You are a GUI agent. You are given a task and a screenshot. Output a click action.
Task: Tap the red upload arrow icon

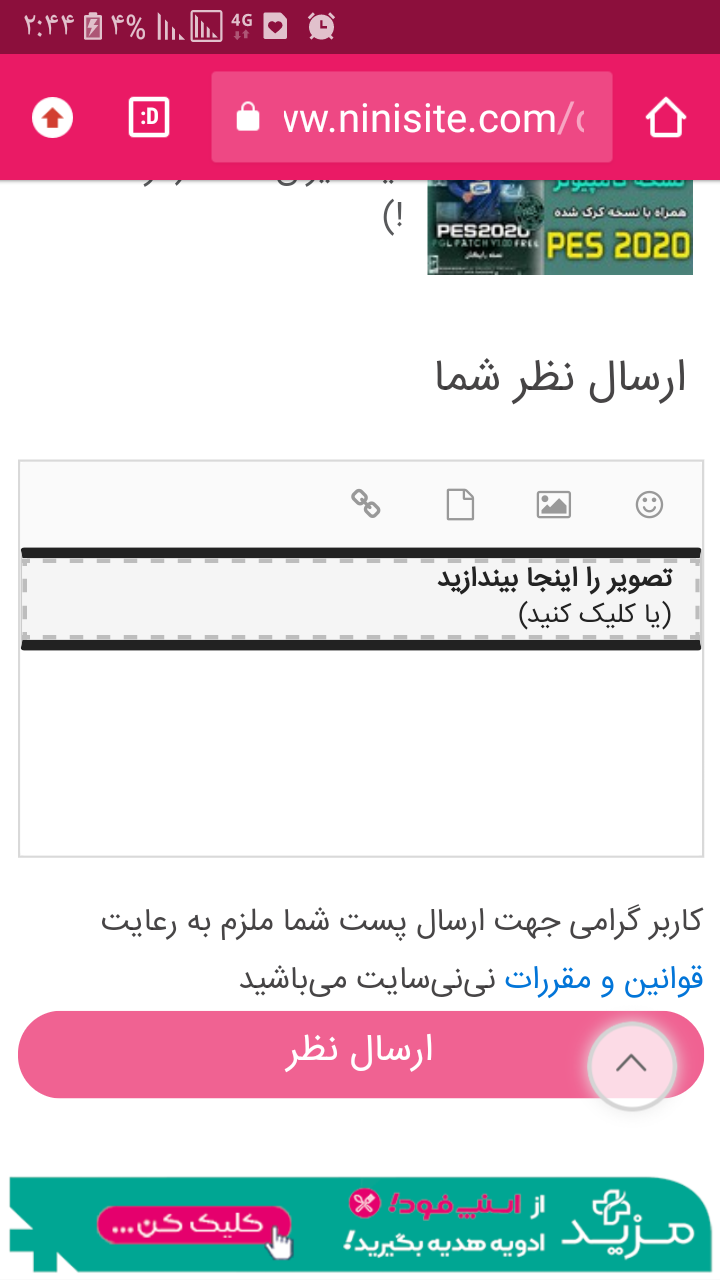[52, 119]
